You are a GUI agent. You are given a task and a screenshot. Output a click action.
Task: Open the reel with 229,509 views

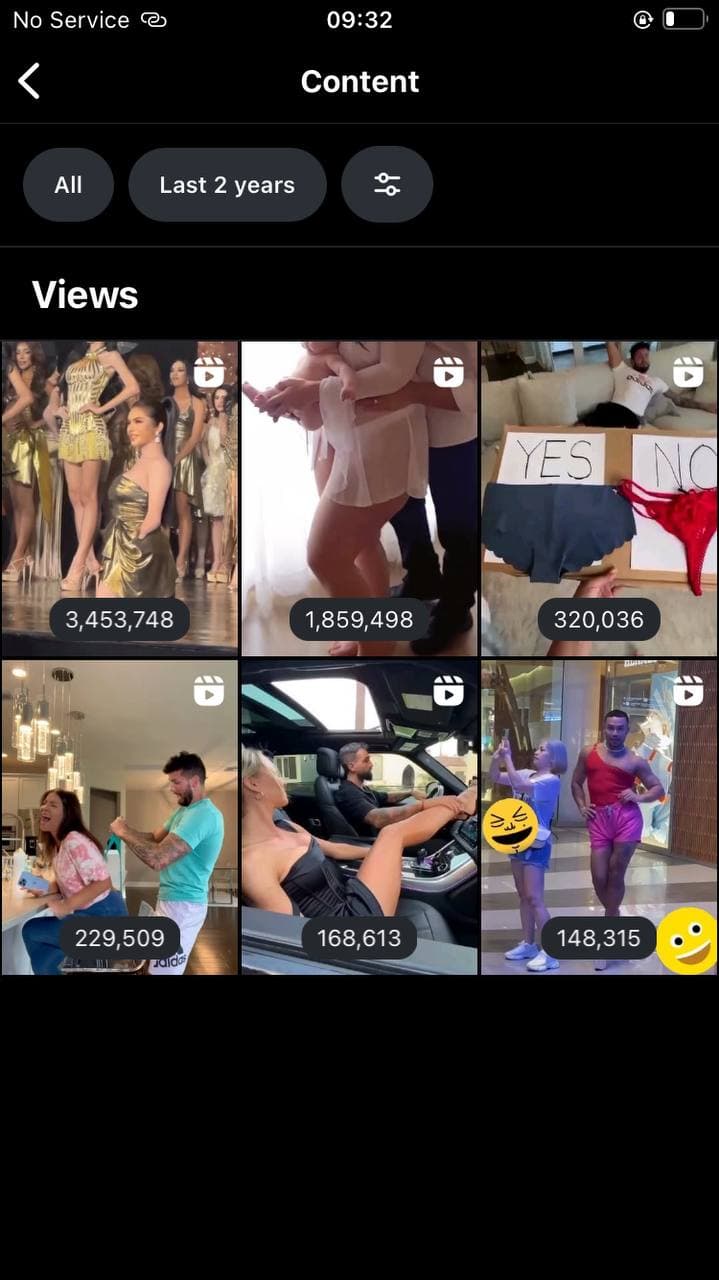119,817
